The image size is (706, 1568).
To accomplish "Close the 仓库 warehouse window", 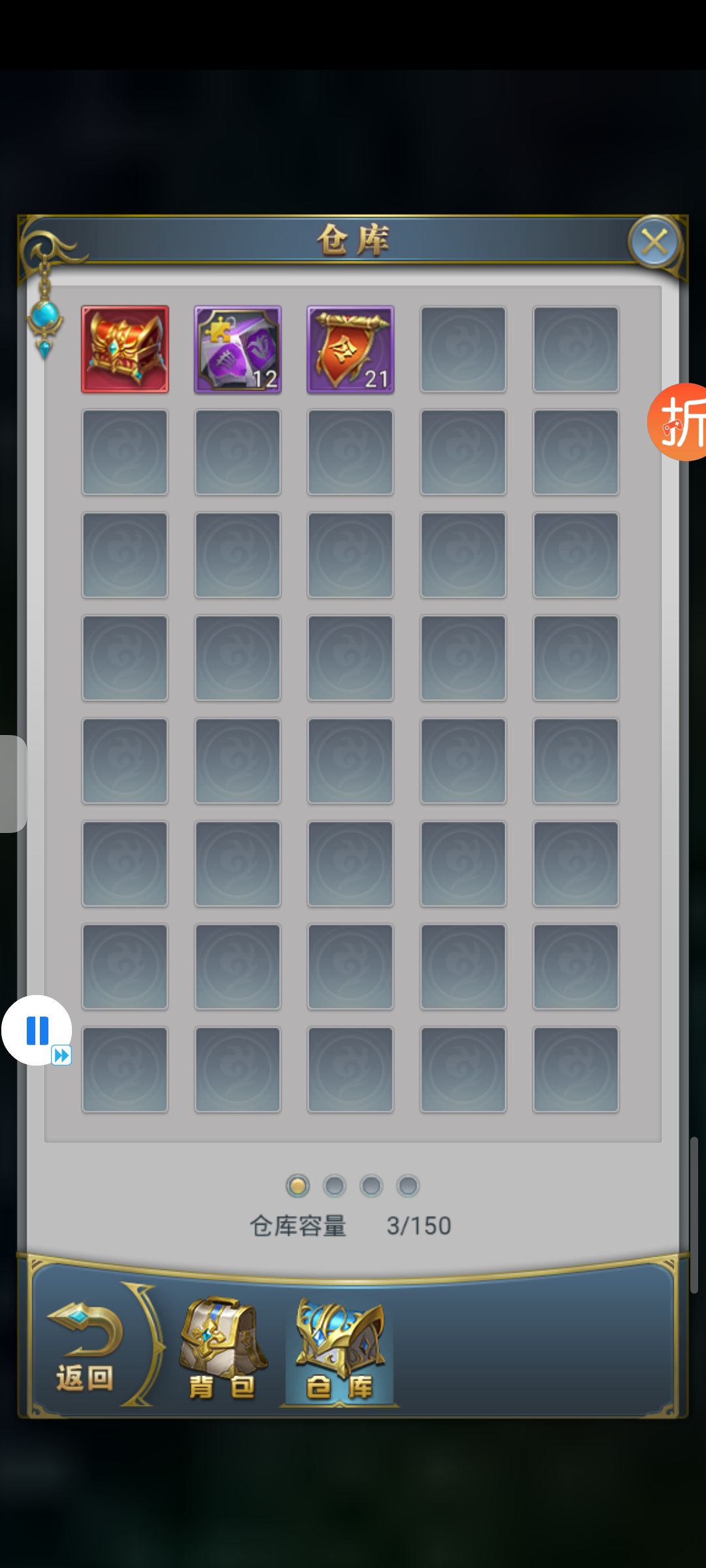I will coord(654,242).
